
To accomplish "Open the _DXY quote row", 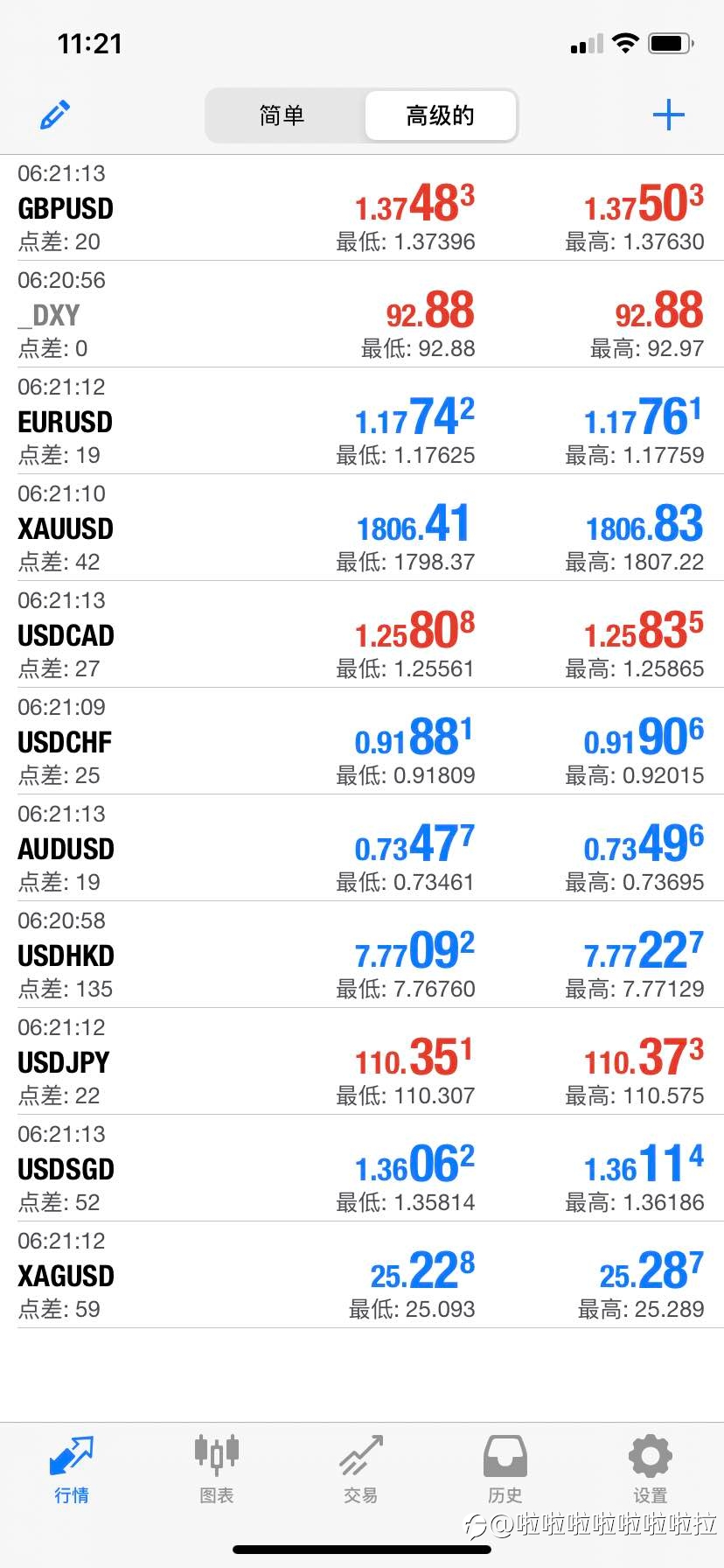I will point(362,314).
